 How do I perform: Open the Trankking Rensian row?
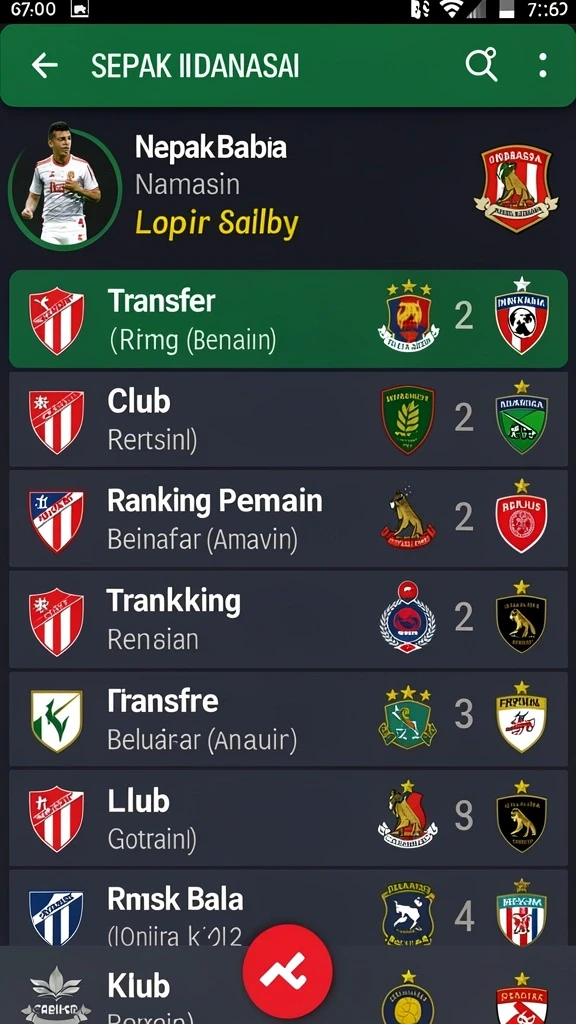tap(288, 618)
